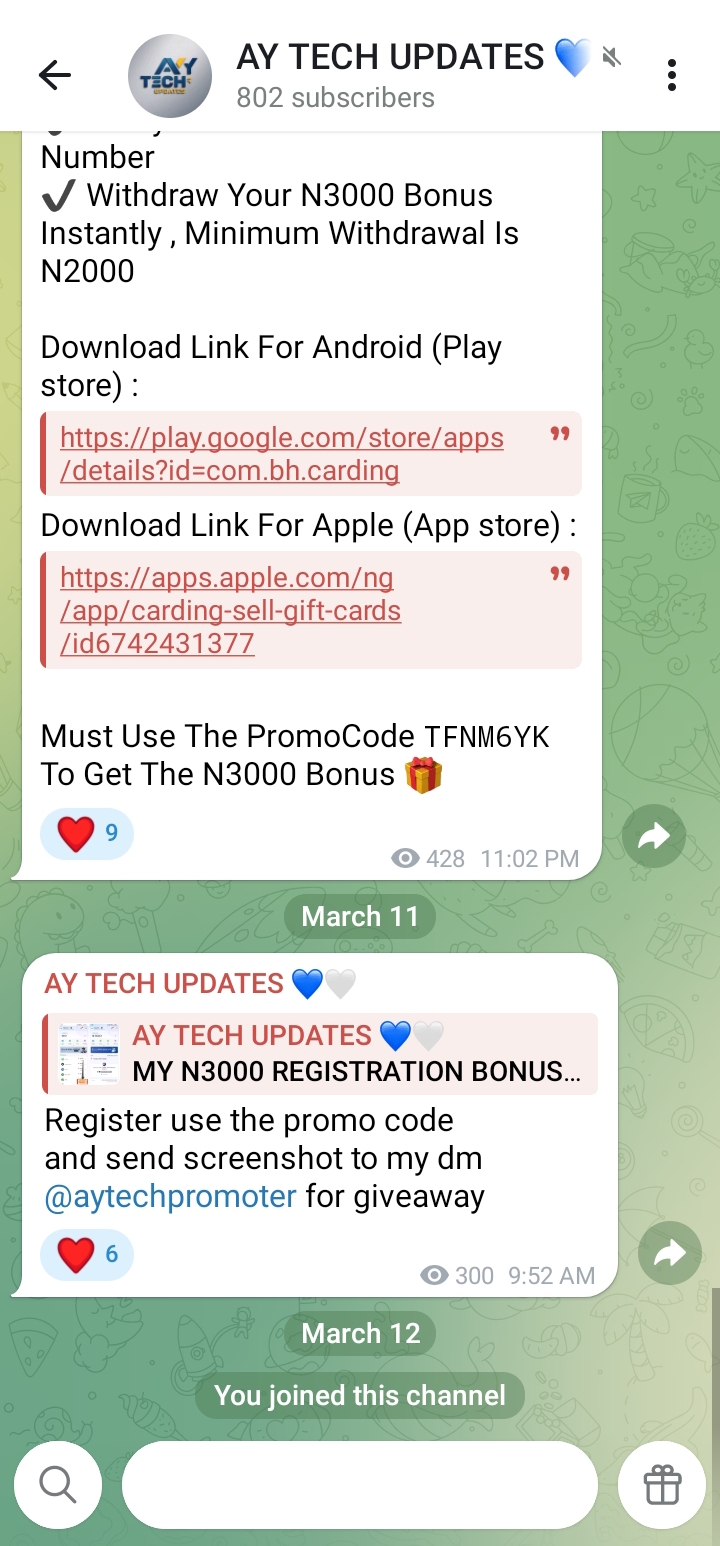React with the heart showing 9
This screenshot has height=1546, width=720.
point(87,833)
